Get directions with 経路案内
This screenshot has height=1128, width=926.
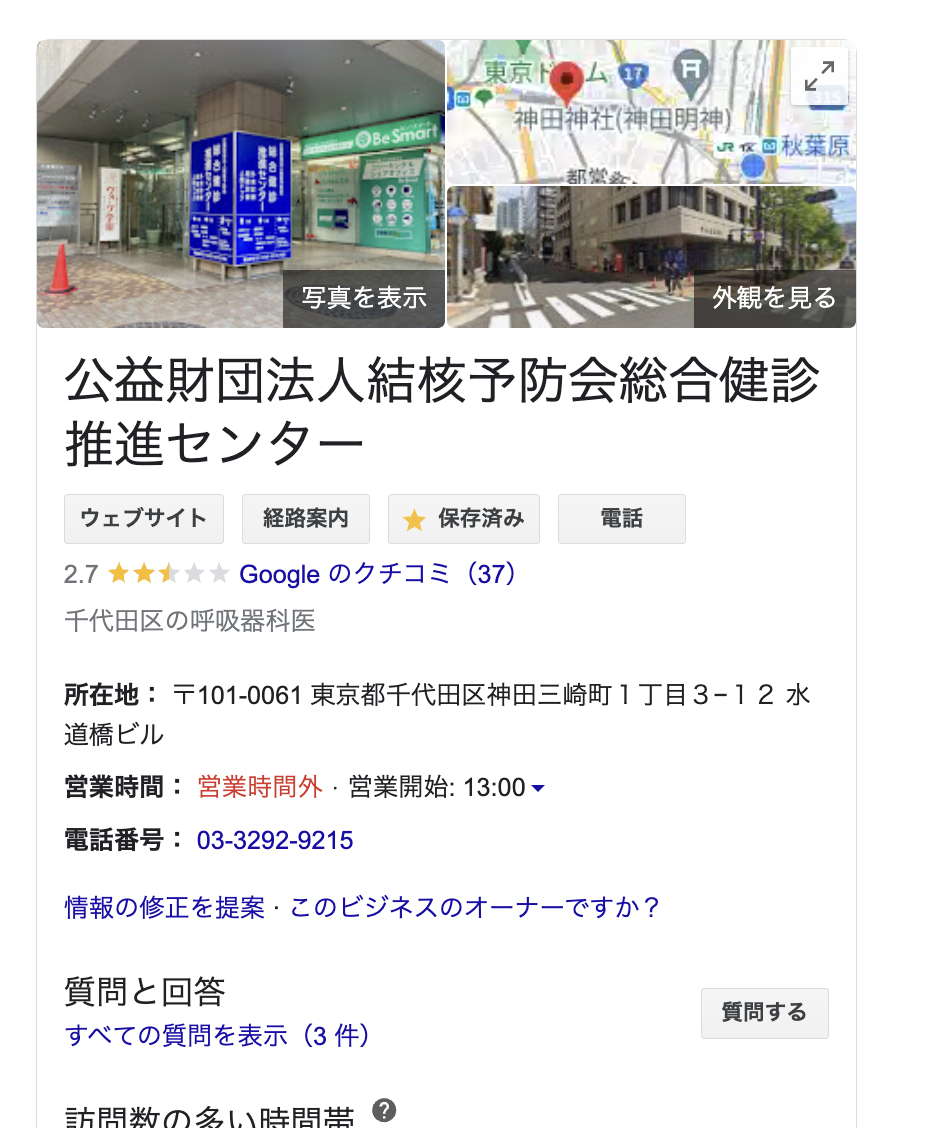(305, 518)
